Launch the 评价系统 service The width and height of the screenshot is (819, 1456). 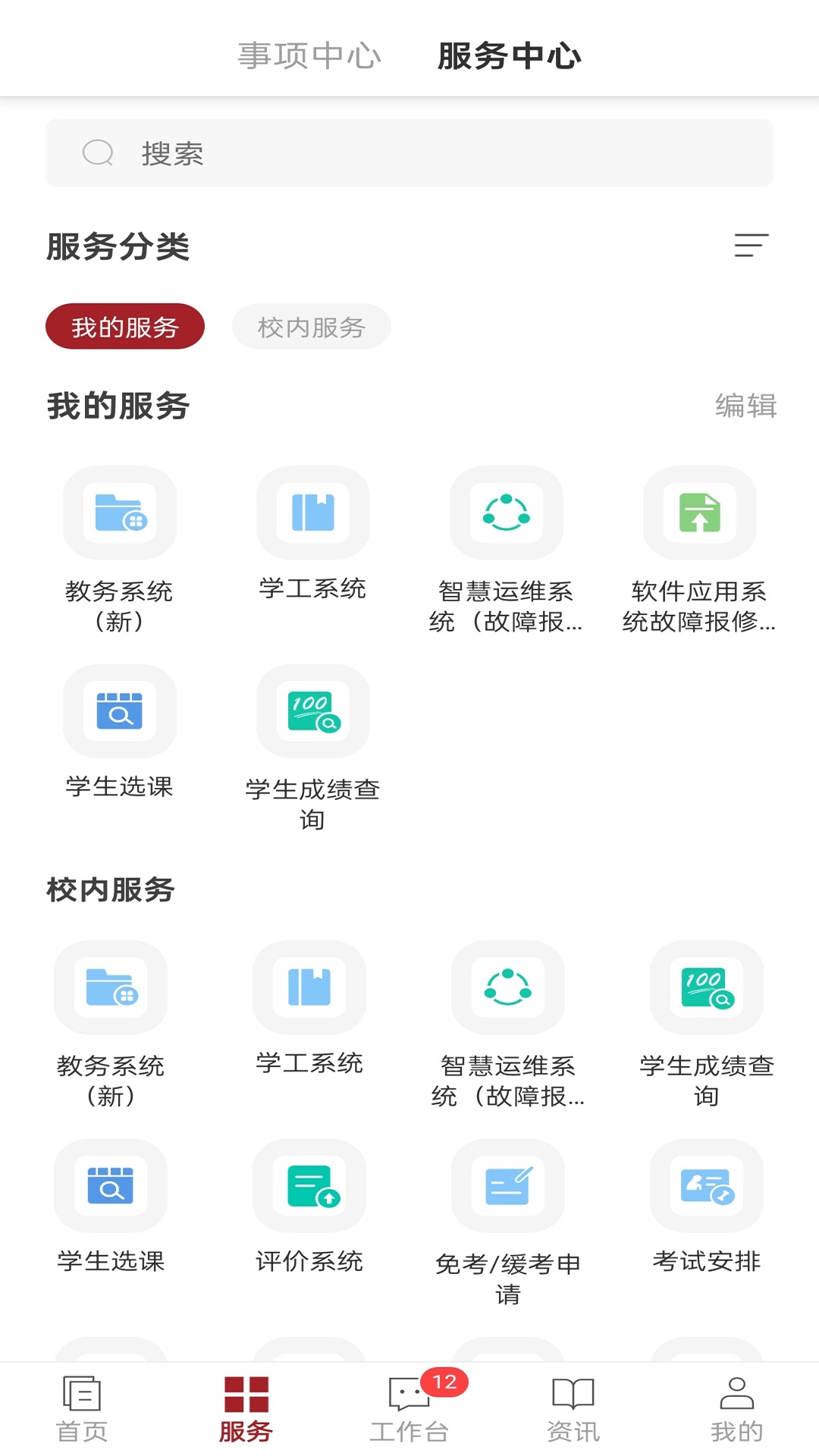coord(309,1187)
